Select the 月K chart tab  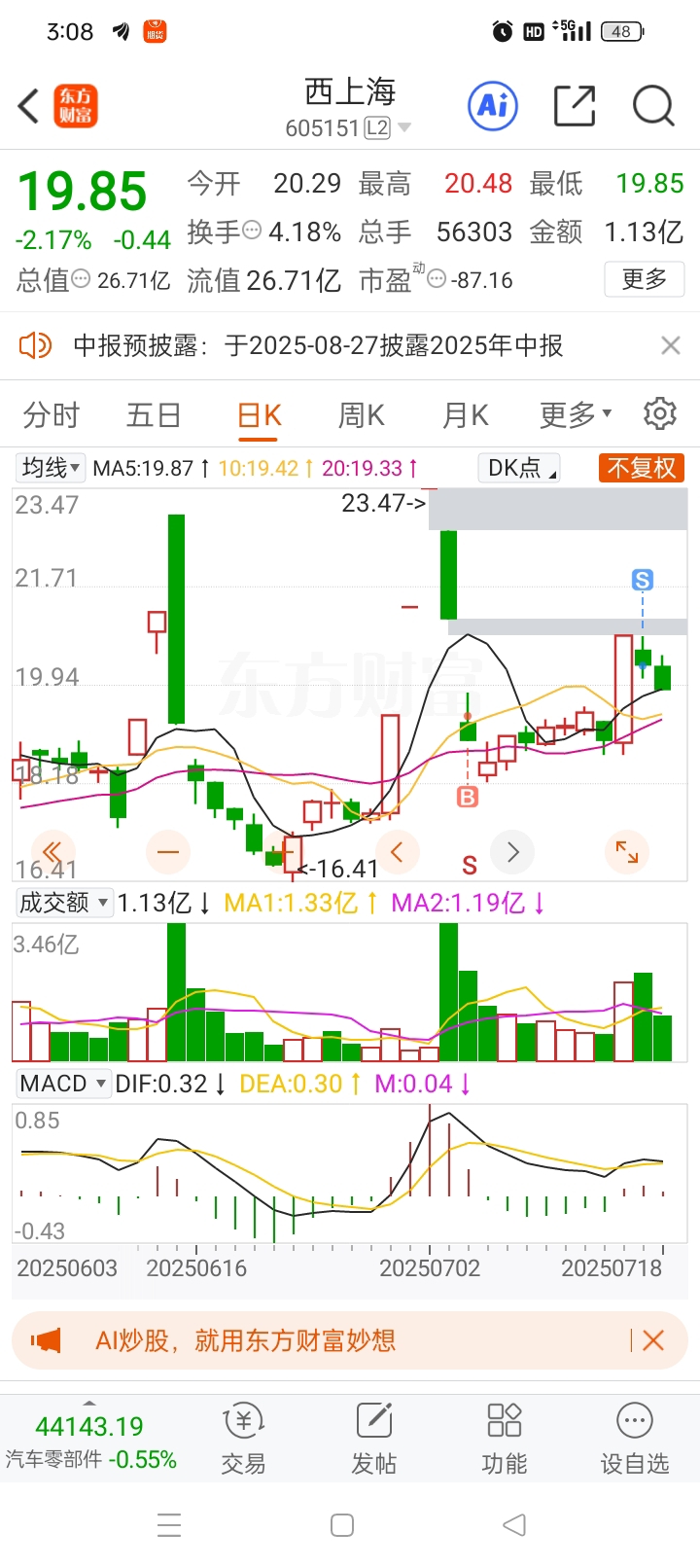(465, 415)
